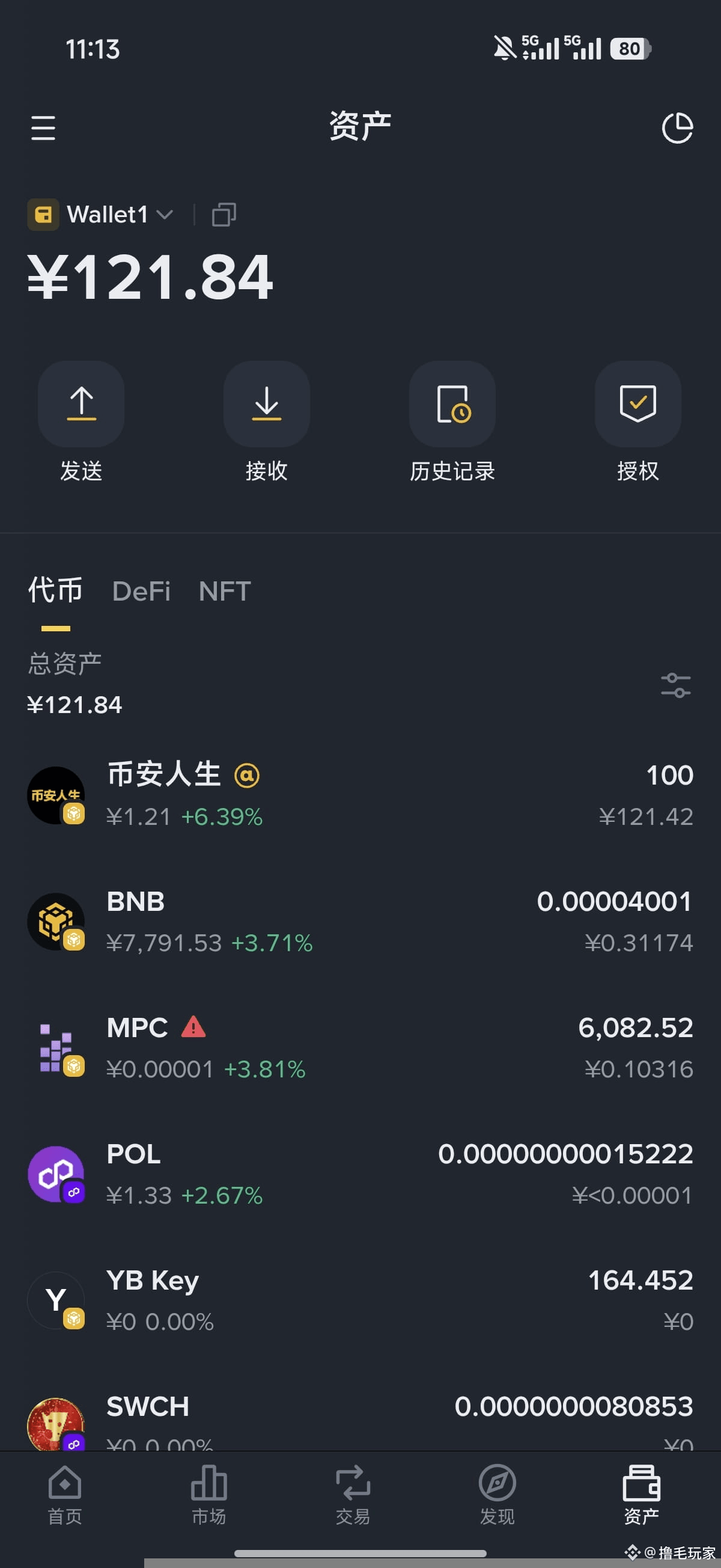Screen dimensions: 721x1568
Task: Open the 币安人生 token row
Action: pyautogui.click(x=360, y=795)
